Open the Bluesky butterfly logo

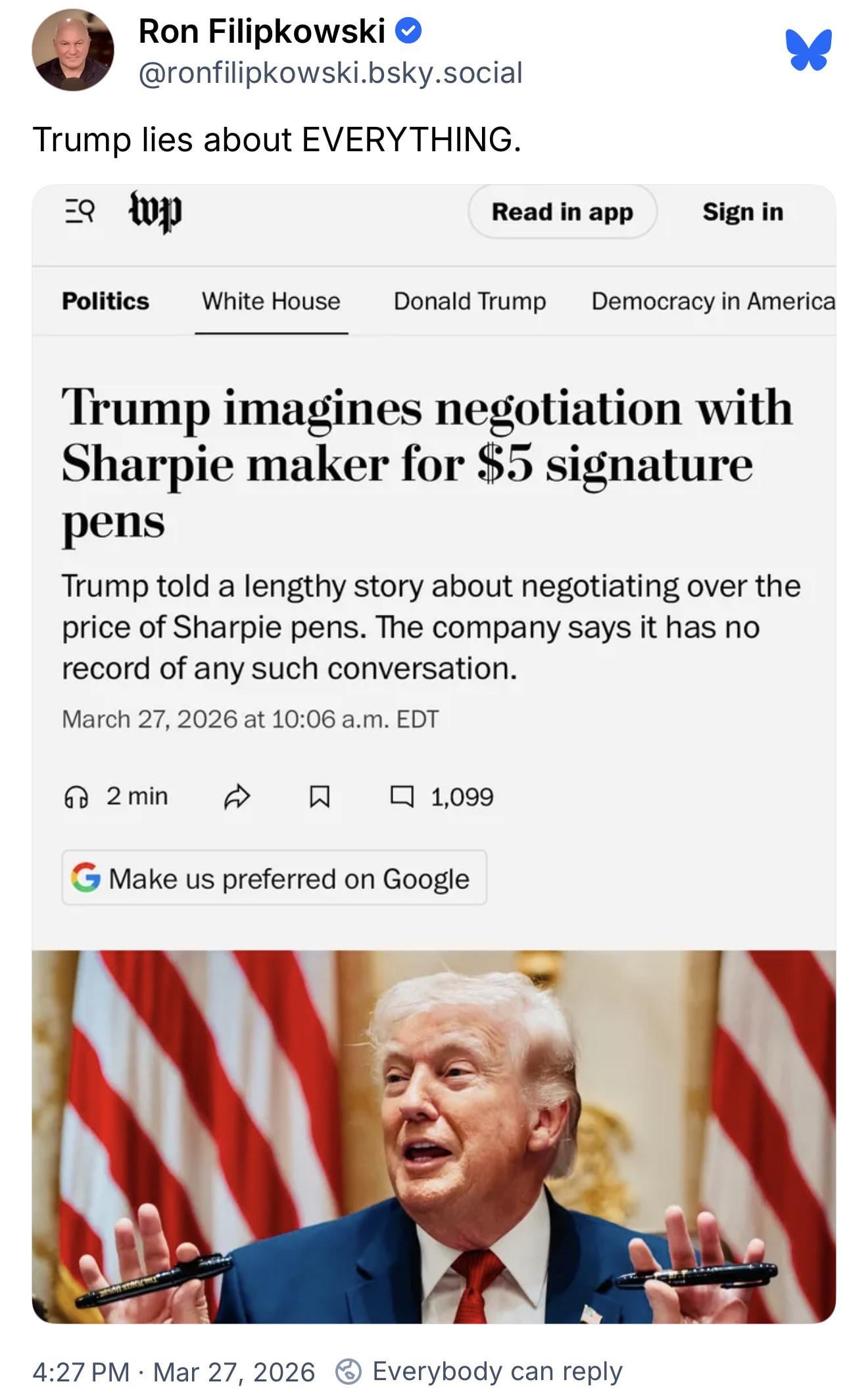tap(808, 50)
